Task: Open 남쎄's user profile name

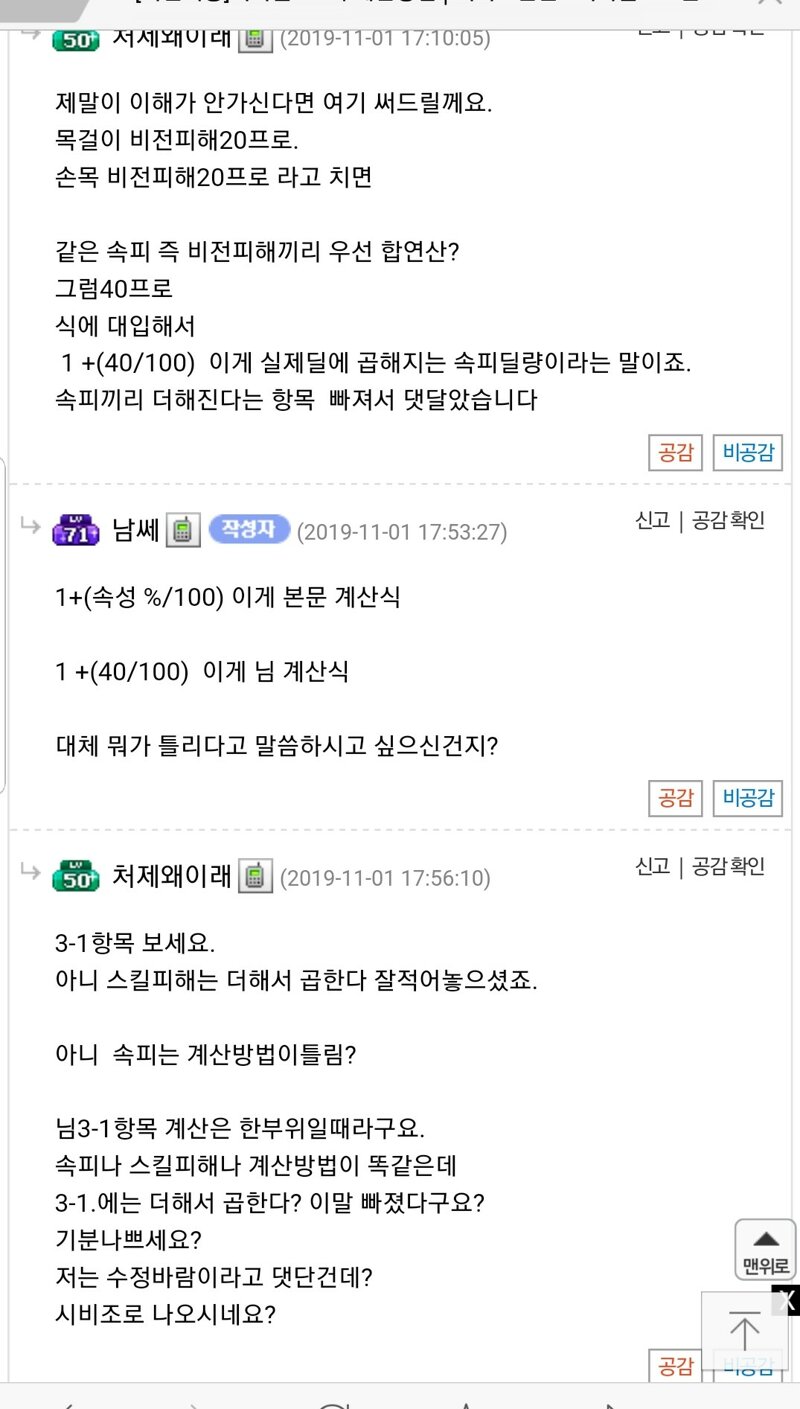Action: [136, 531]
